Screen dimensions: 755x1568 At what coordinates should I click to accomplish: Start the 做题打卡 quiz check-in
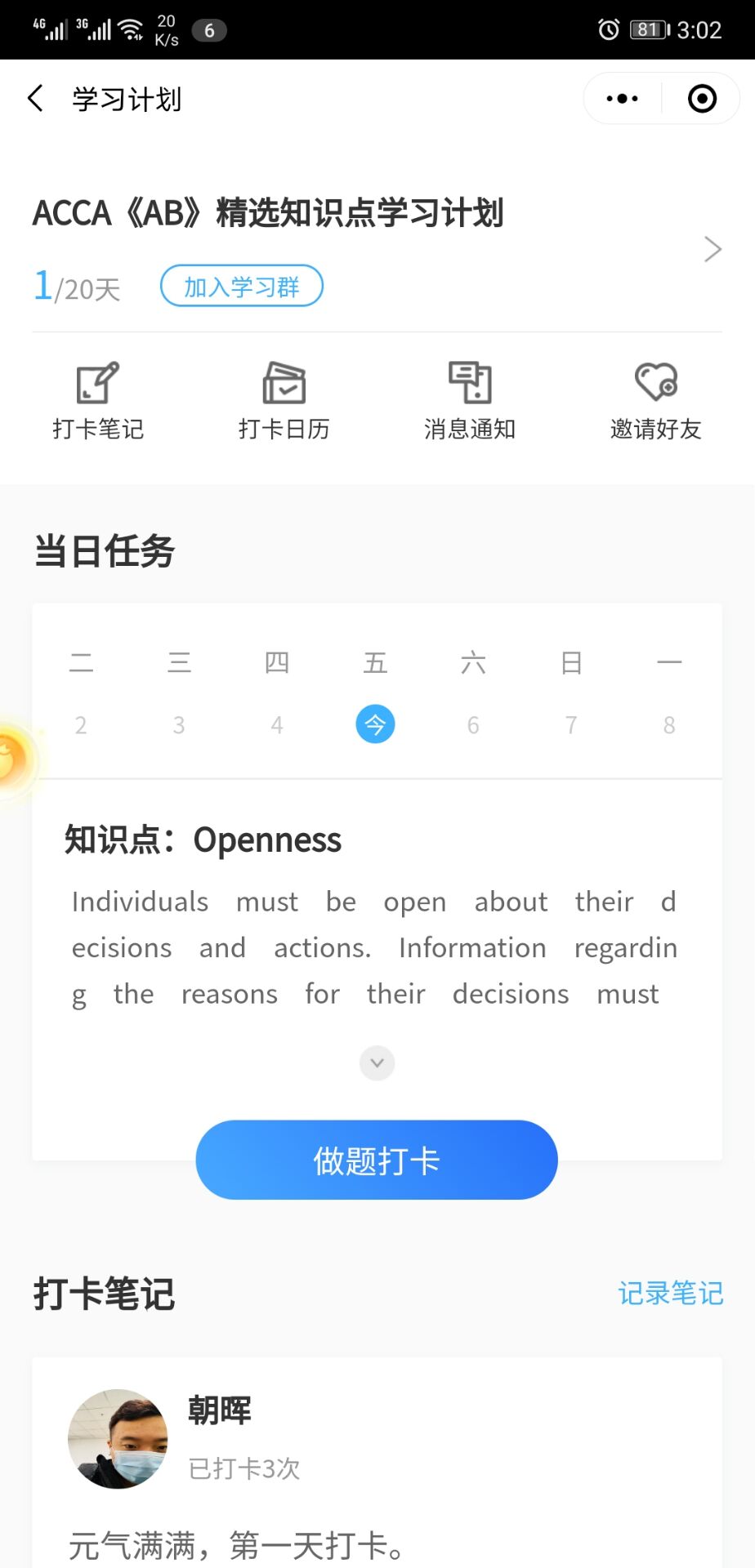[377, 1160]
